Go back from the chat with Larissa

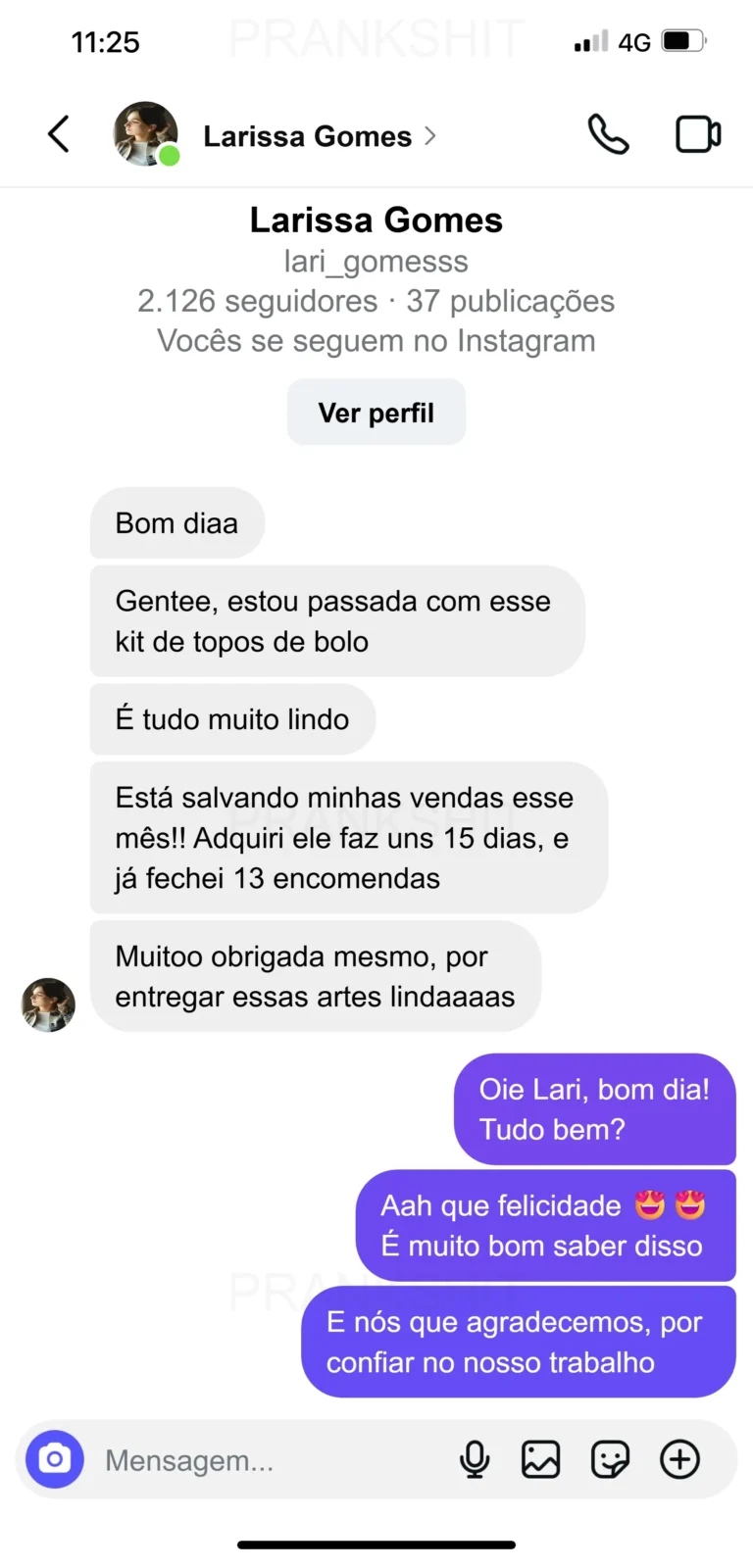[x=59, y=134]
